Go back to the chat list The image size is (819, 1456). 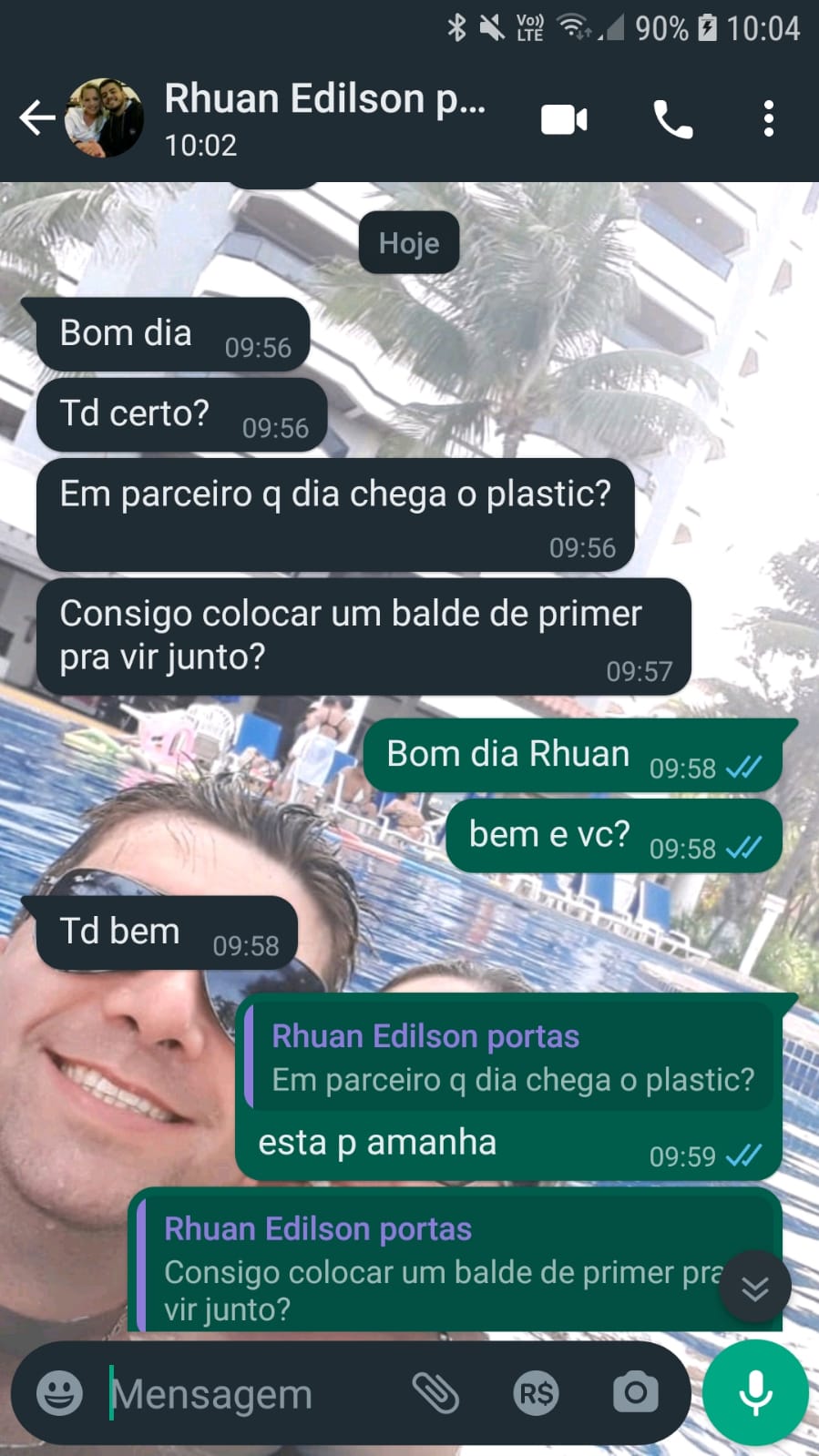click(x=36, y=118)
